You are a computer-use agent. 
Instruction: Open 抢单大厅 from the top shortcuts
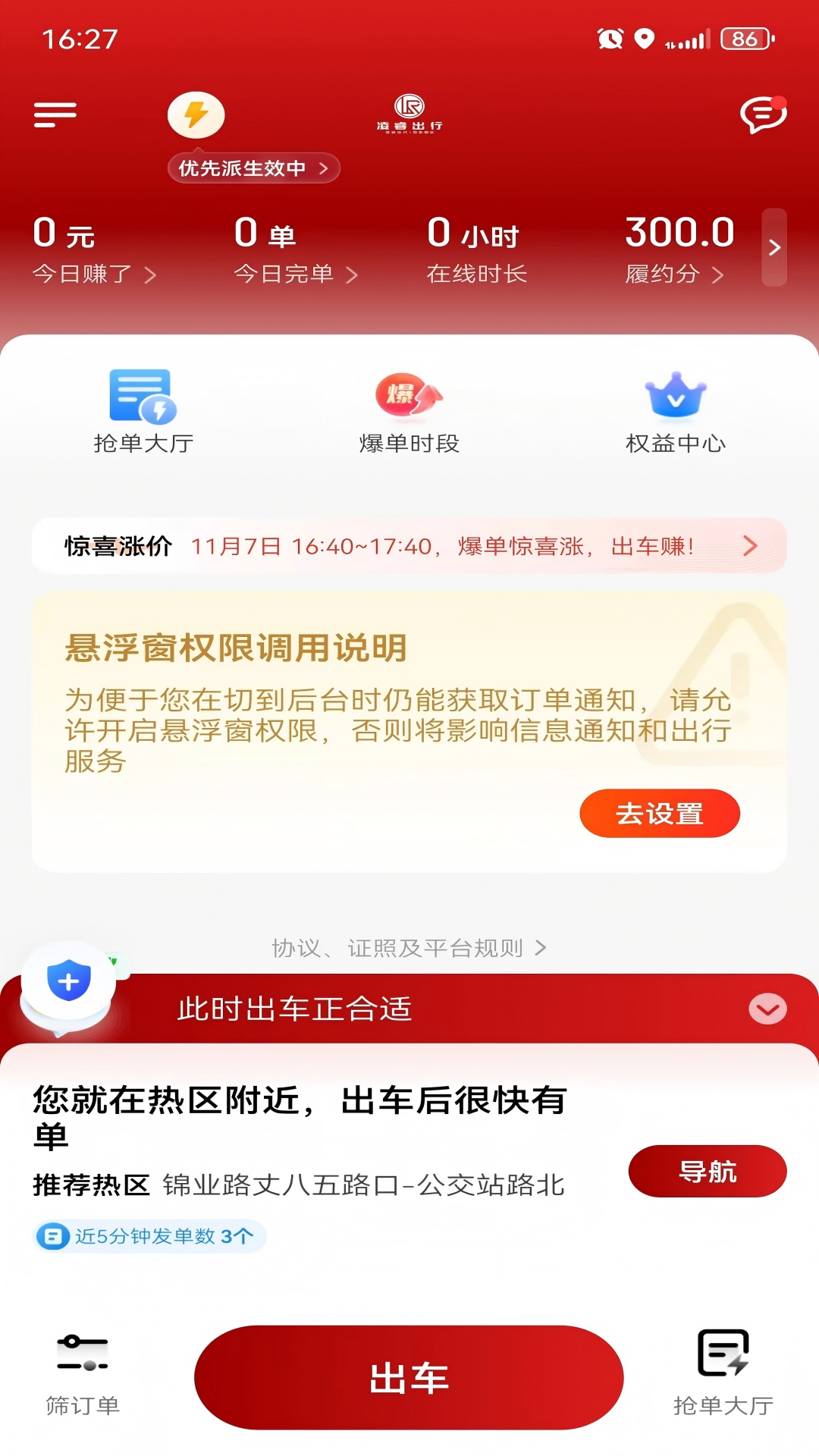click(x=143, y=412)
